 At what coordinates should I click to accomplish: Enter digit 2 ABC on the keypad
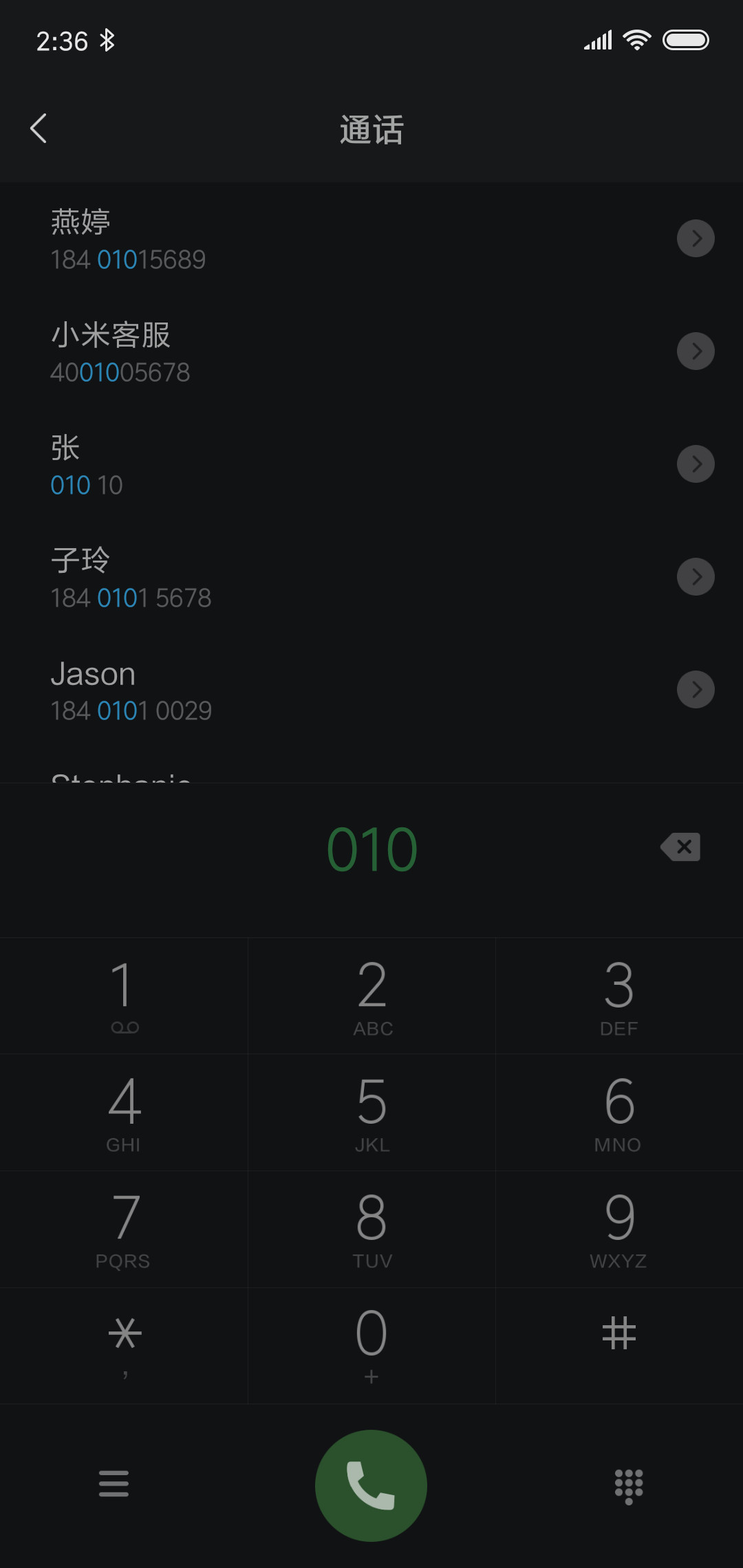pos(371,996)
